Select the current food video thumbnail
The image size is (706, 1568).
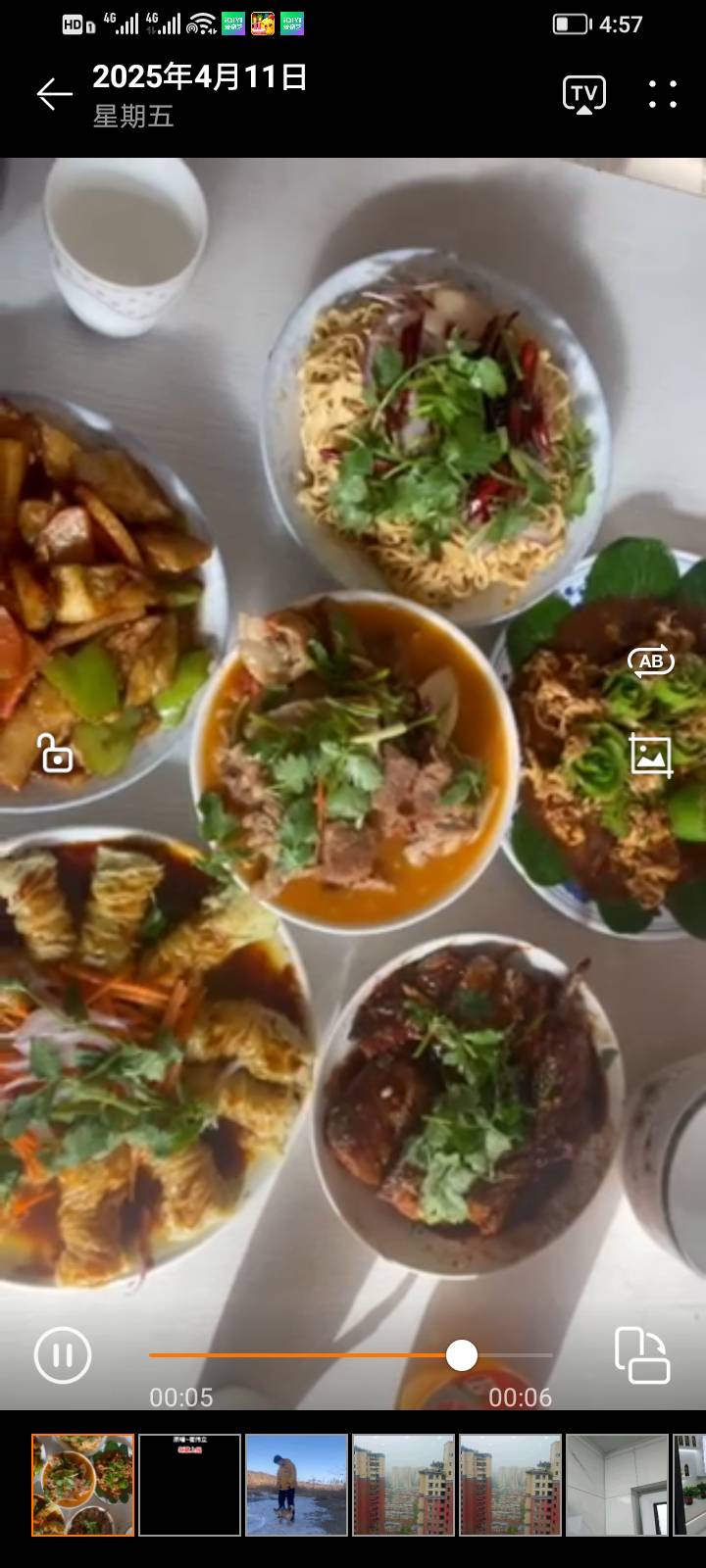[x=82, y=1485]
